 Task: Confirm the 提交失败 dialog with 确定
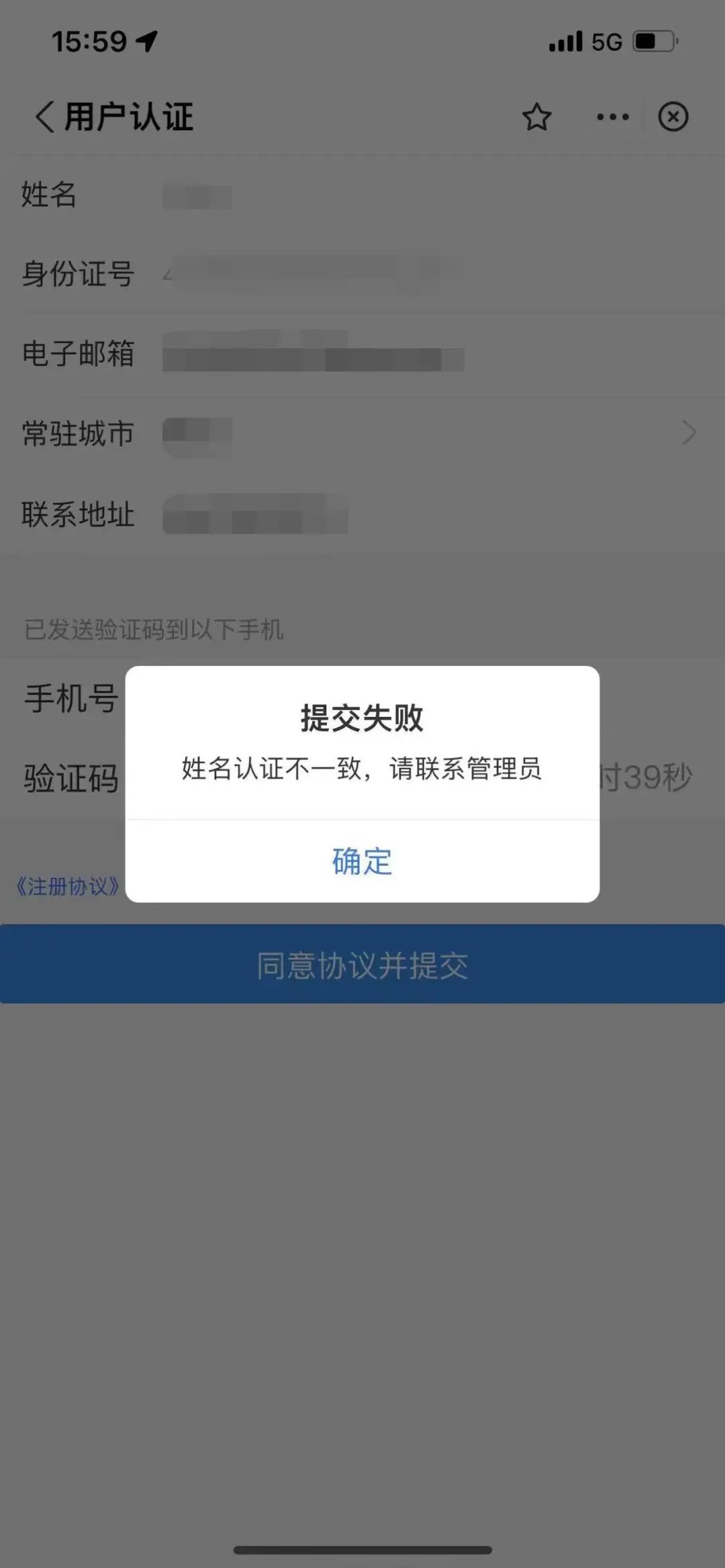362,861
